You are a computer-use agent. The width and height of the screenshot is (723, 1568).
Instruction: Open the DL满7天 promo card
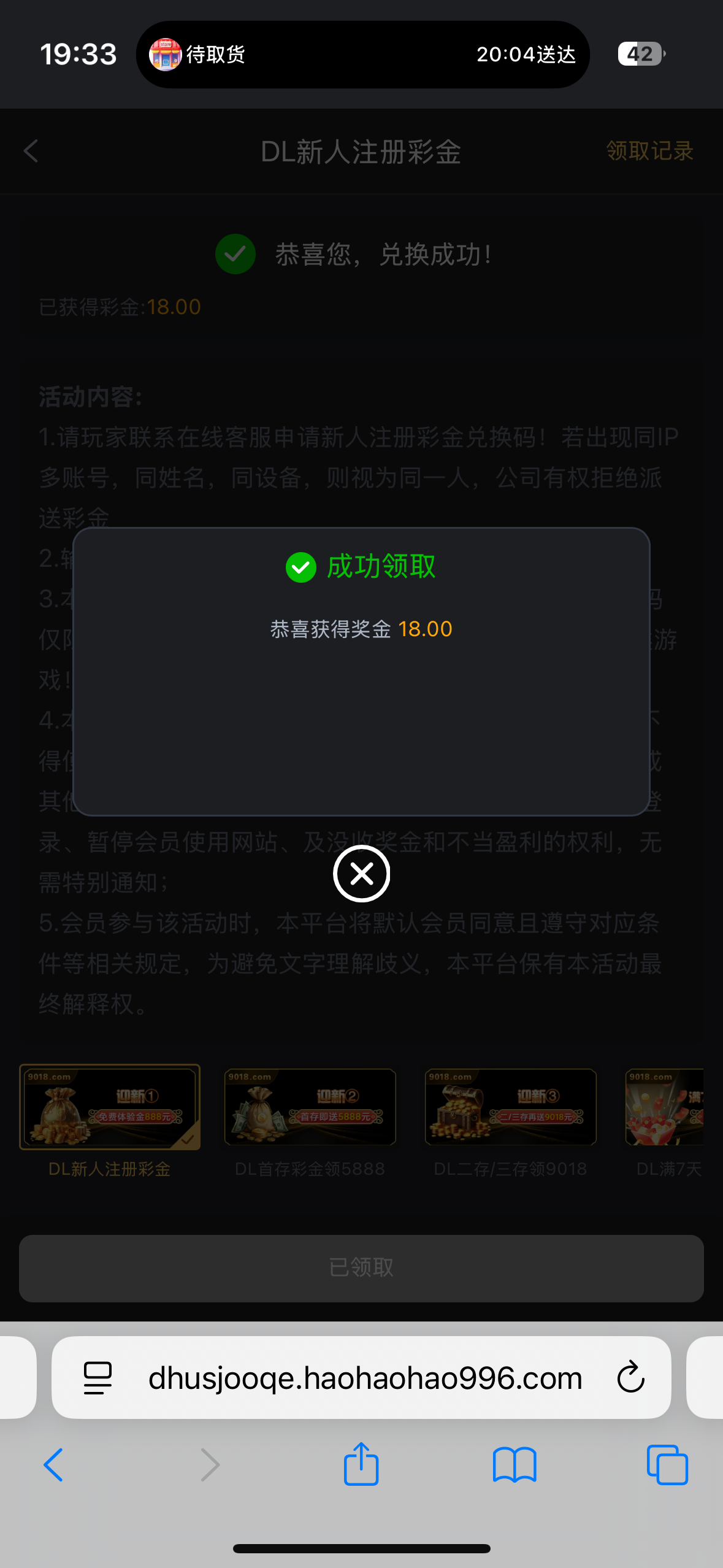pos(665,1107)
